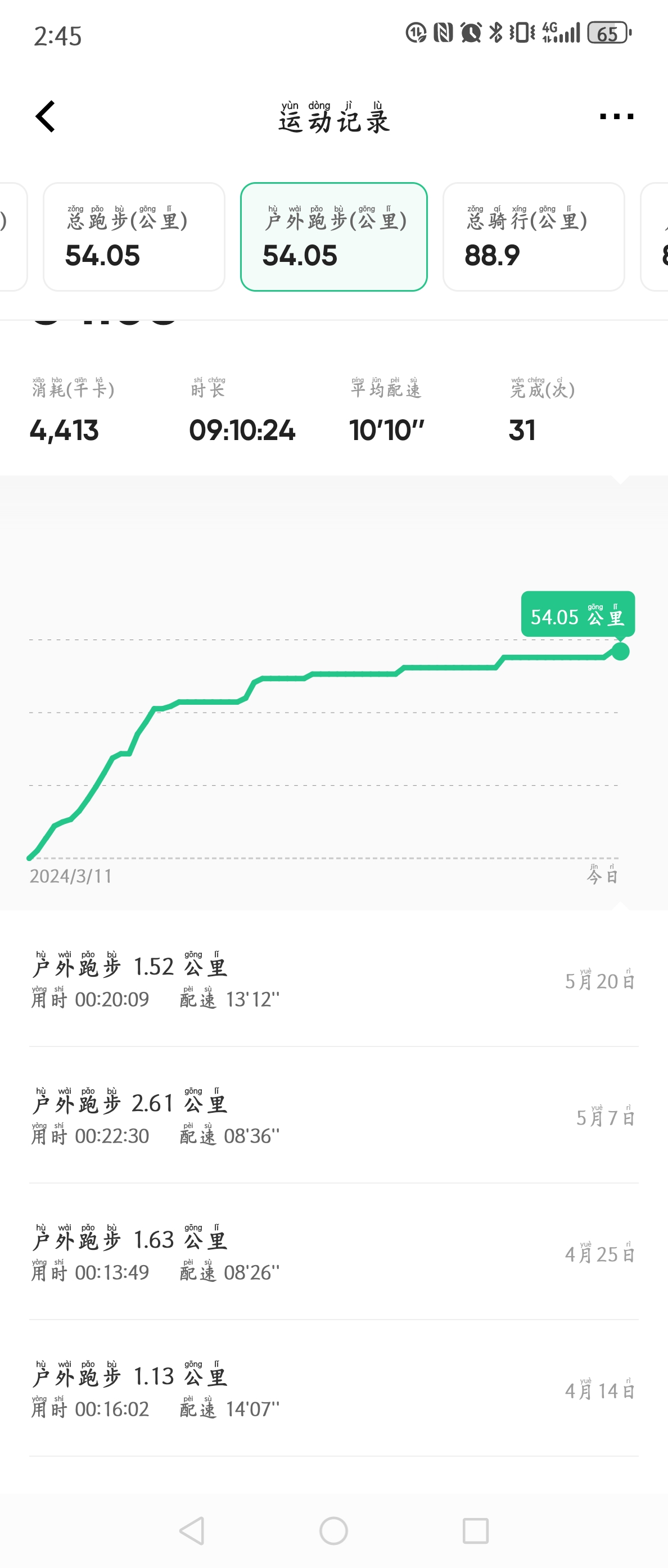View the 1.63 公里 run from 4月25日
Screen dimensions: 668x1568
333,1253
